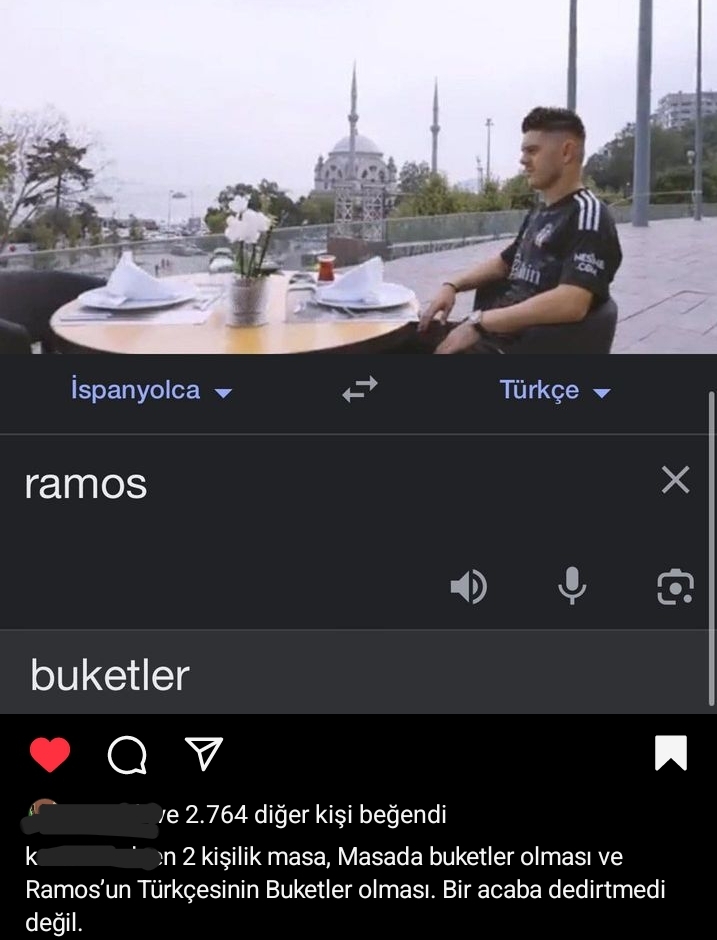This screenshot has width=717, height=940.
Task: Remove this post from saved bookmarks
Action: 671,753
